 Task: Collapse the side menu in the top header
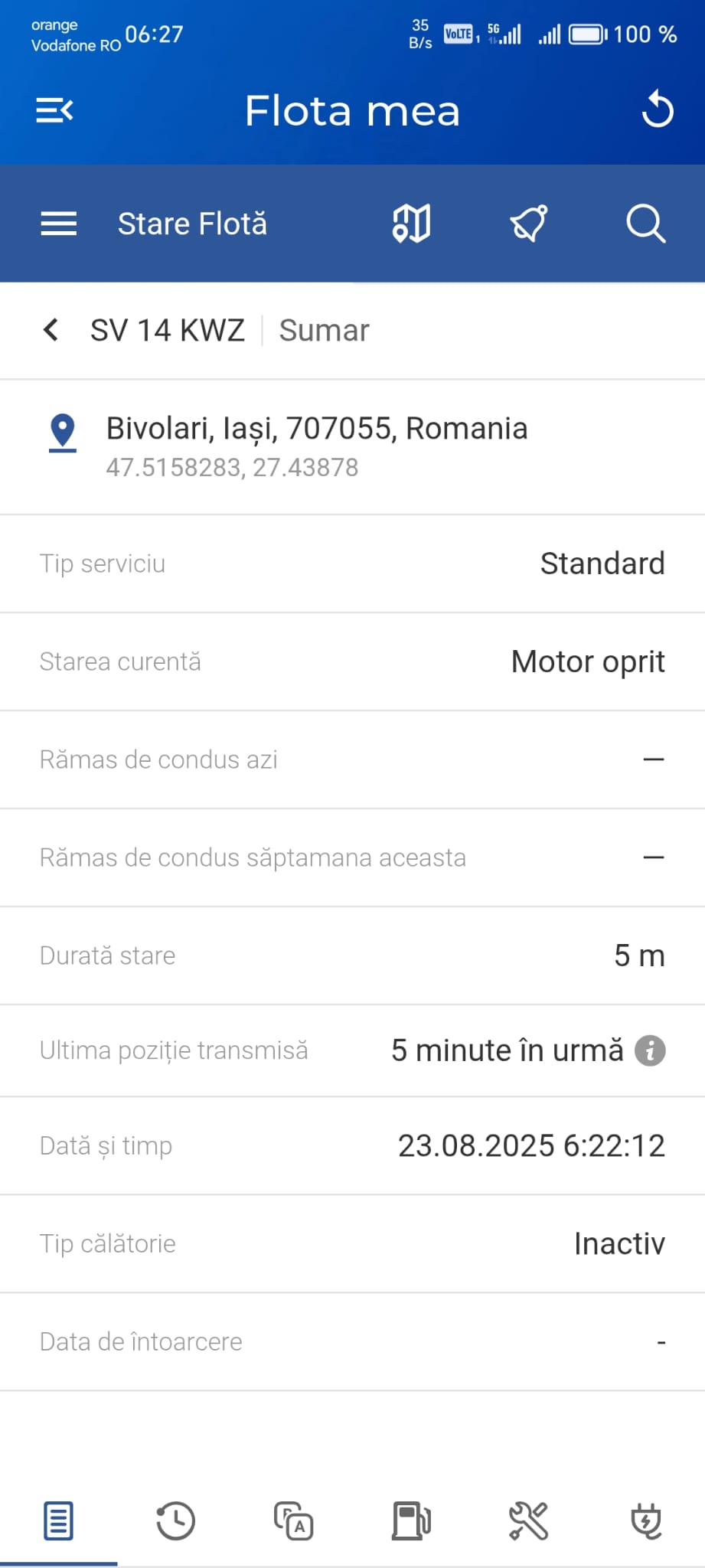[x=54, y=111]
